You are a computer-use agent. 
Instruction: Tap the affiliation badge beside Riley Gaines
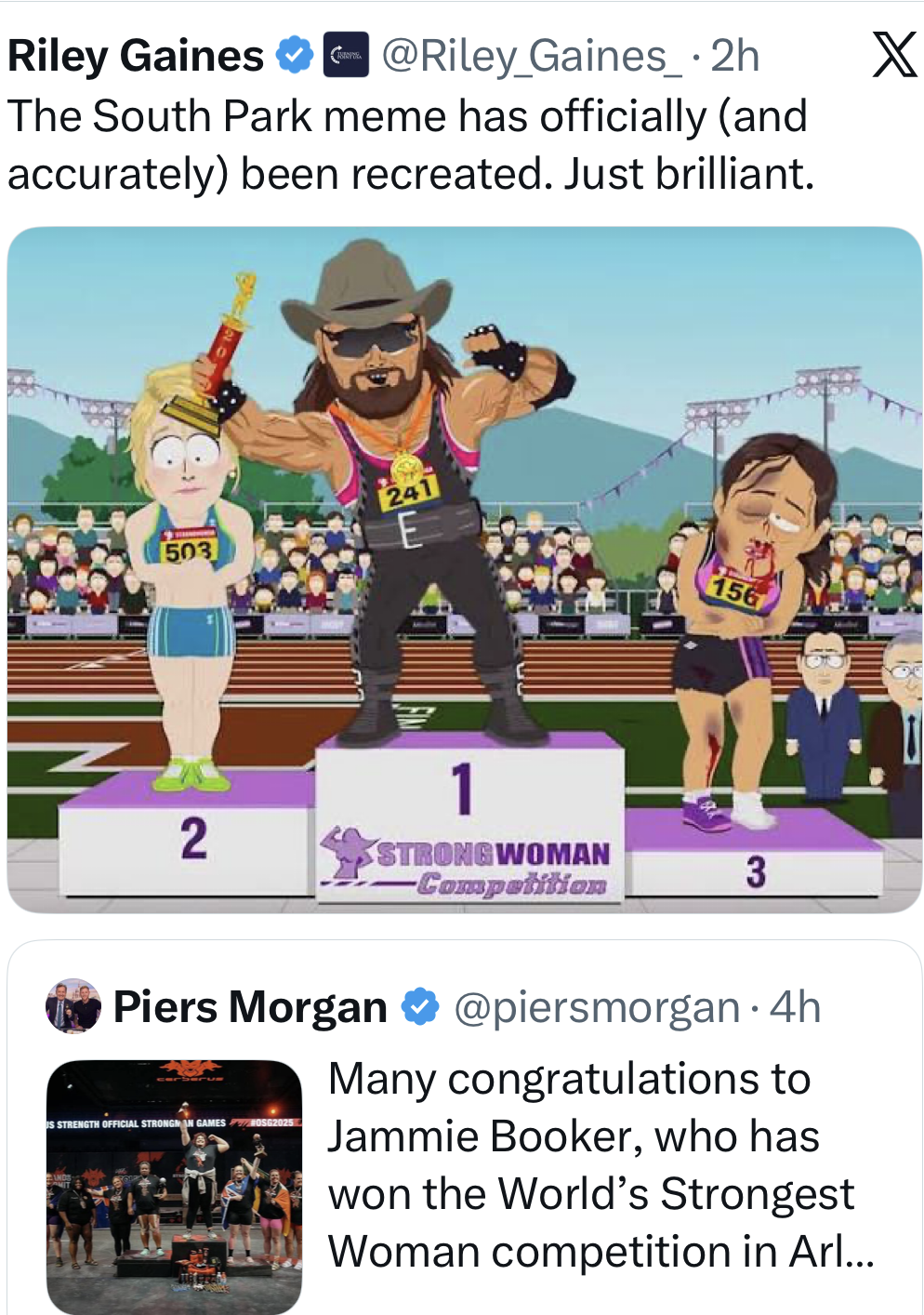(346, 55)
